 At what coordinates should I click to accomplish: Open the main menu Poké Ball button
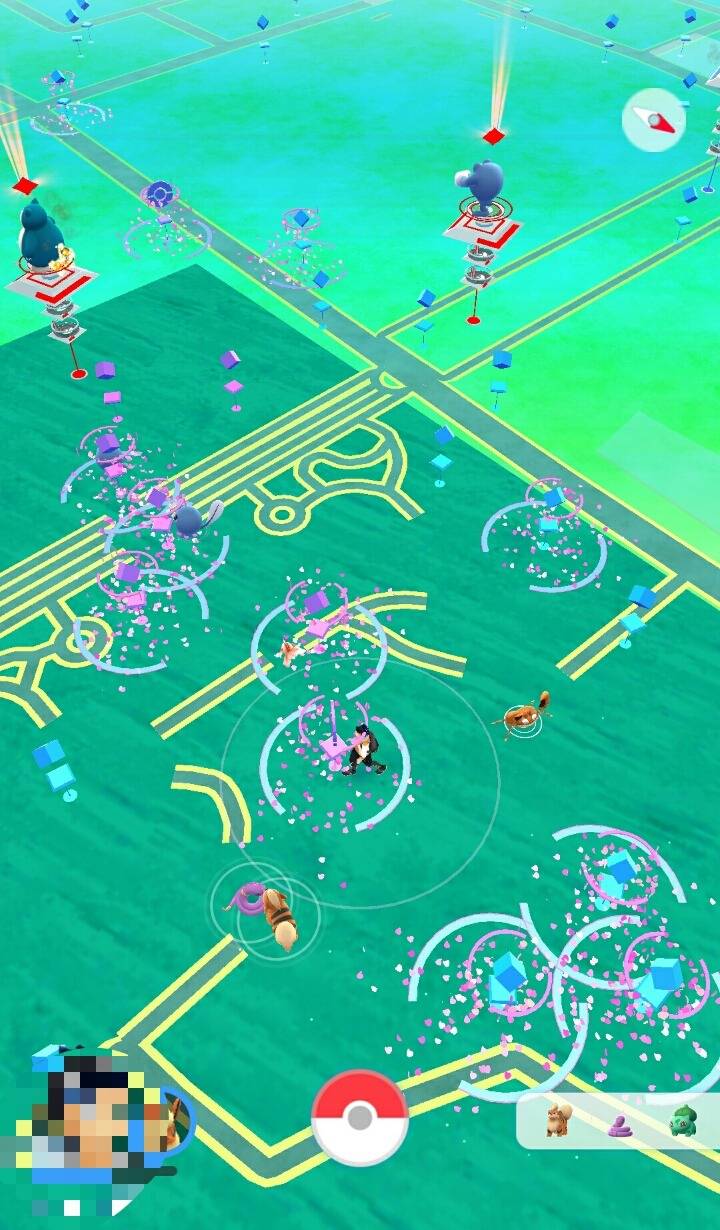360,1118
